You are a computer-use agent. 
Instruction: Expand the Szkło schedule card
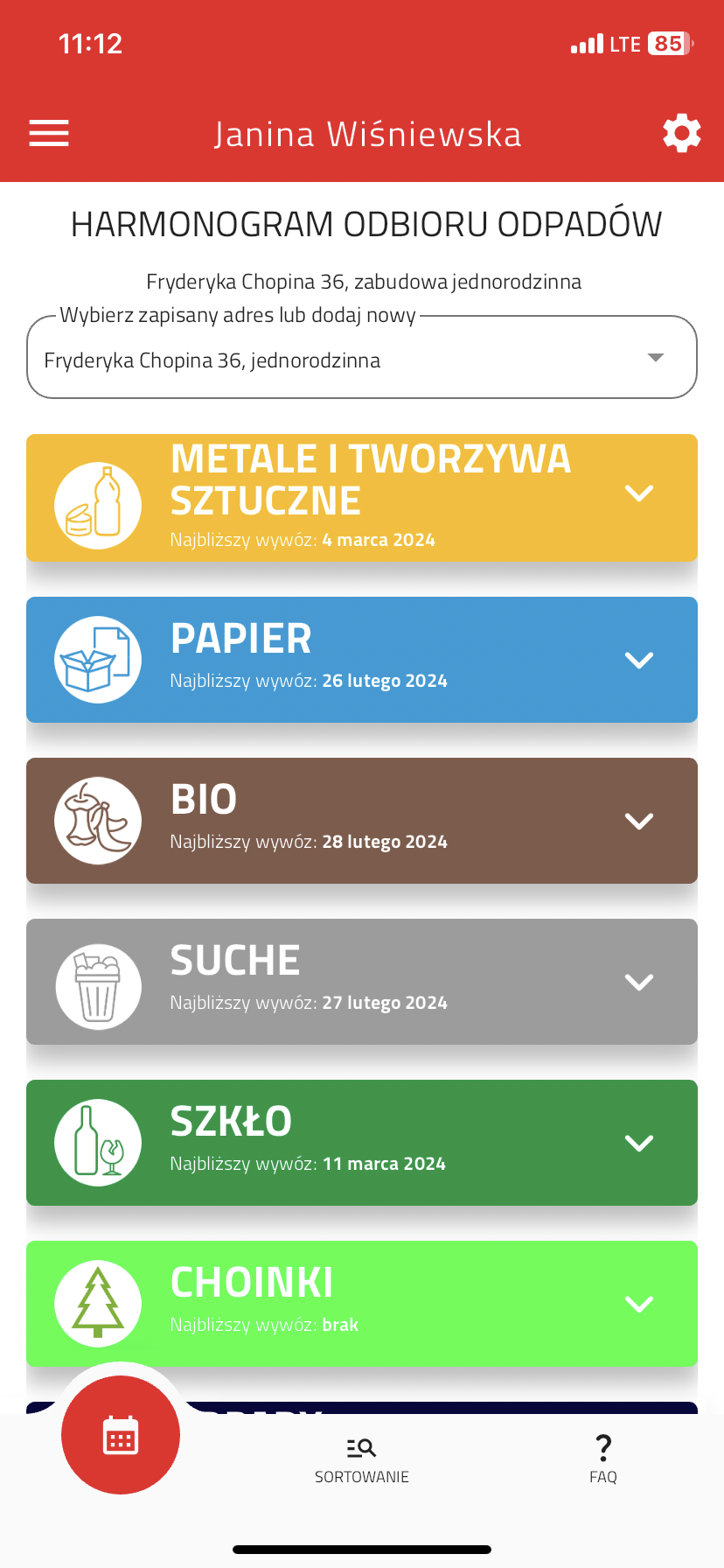click(639, 1143)
